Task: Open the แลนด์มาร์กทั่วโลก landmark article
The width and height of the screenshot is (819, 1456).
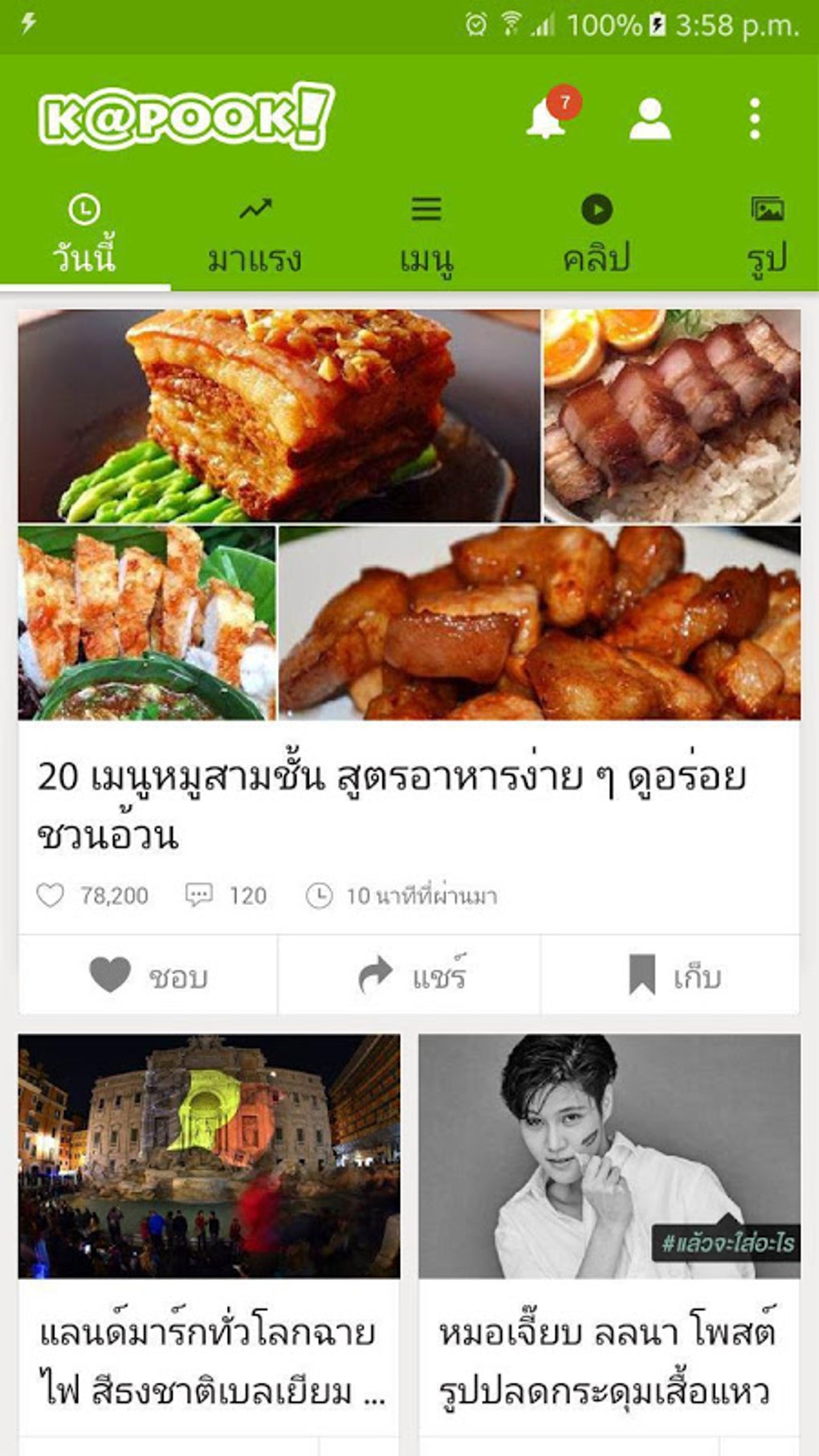Action: (209, 1360)
